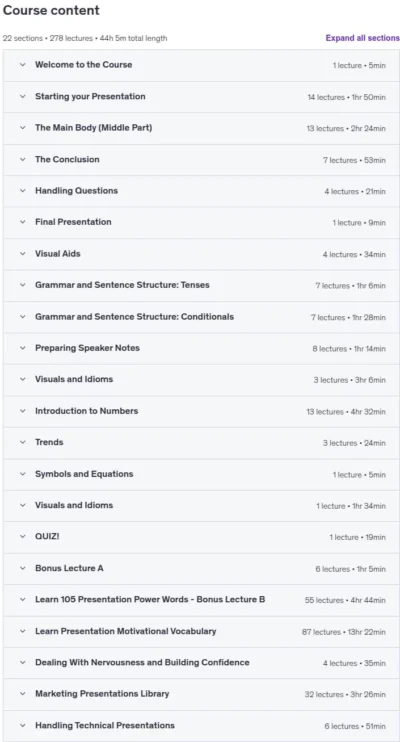The width and height of the screenshot is (400, 742).
Task: Open the Final Presentation section
Action: (201, 222)
